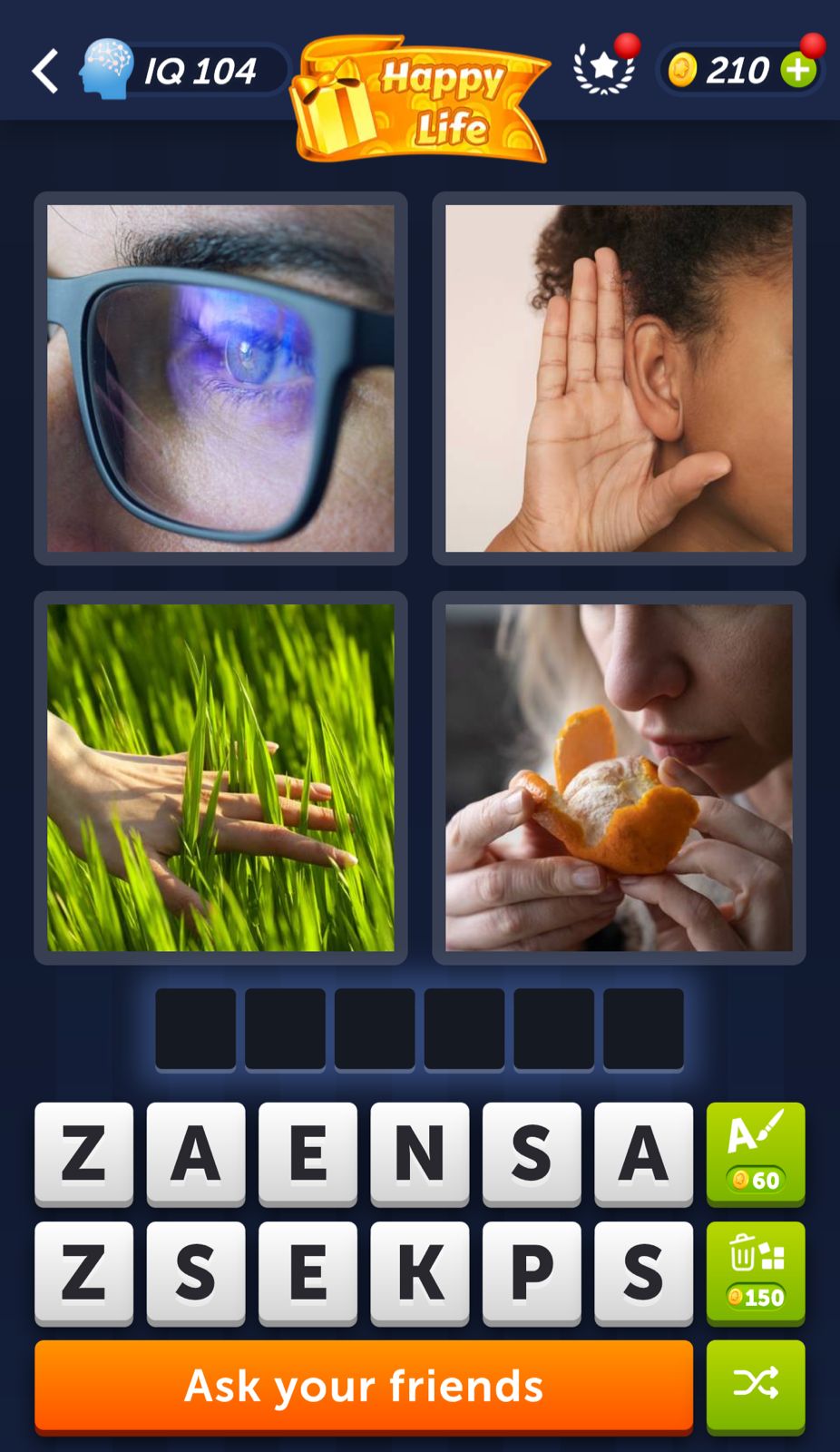Viewport: 840px width, 1452px height.
Task: Enlarge the hand touching grass picture
Action: coord(220,778)
